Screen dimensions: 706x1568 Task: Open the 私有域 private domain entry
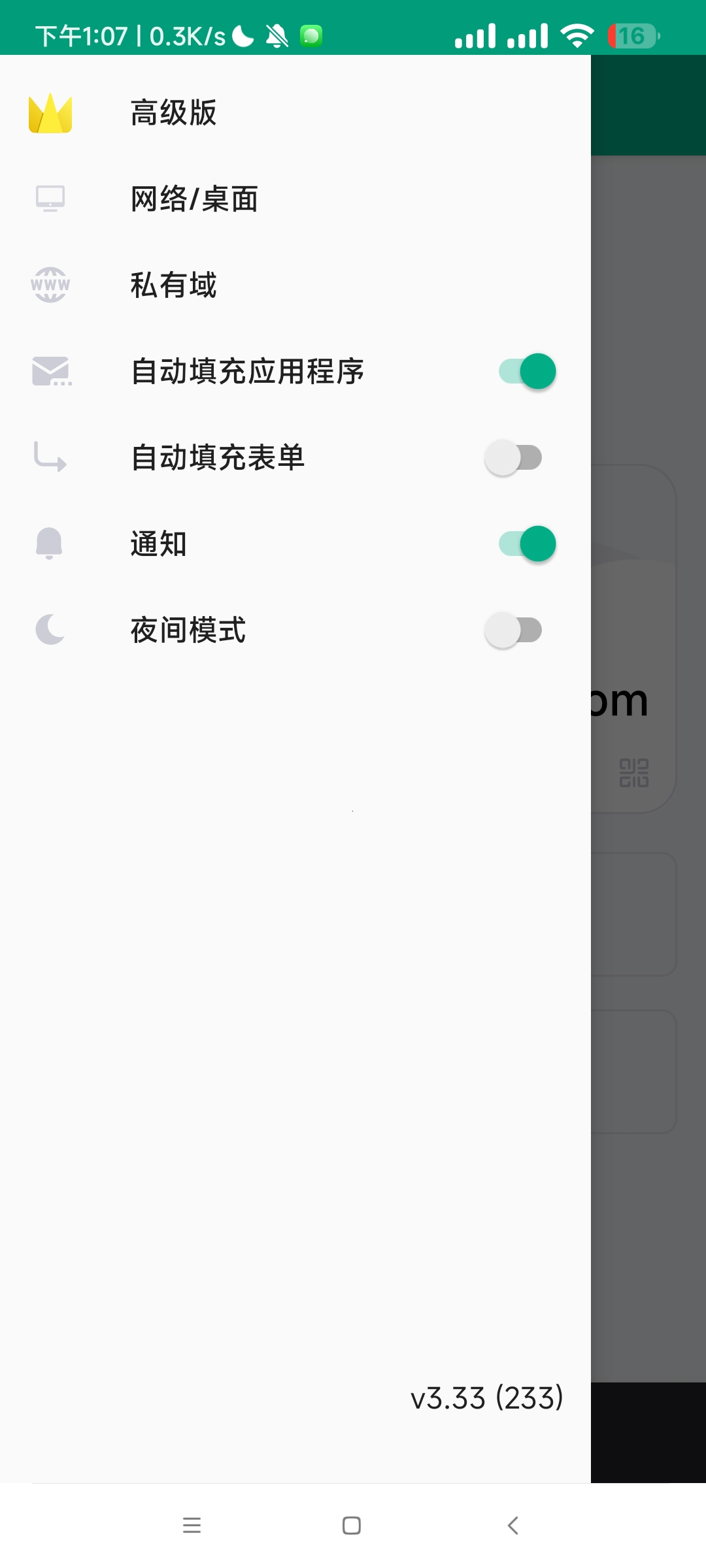click(173, 286)
